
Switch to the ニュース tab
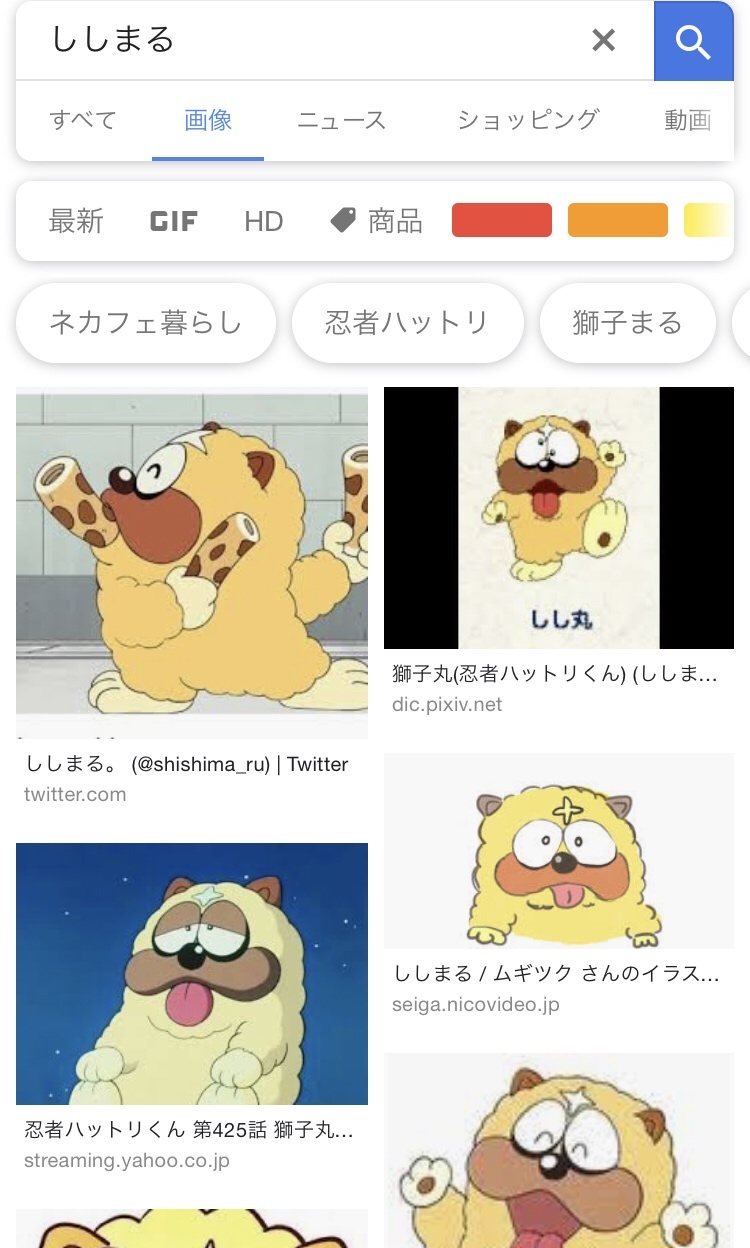[341, 121]
